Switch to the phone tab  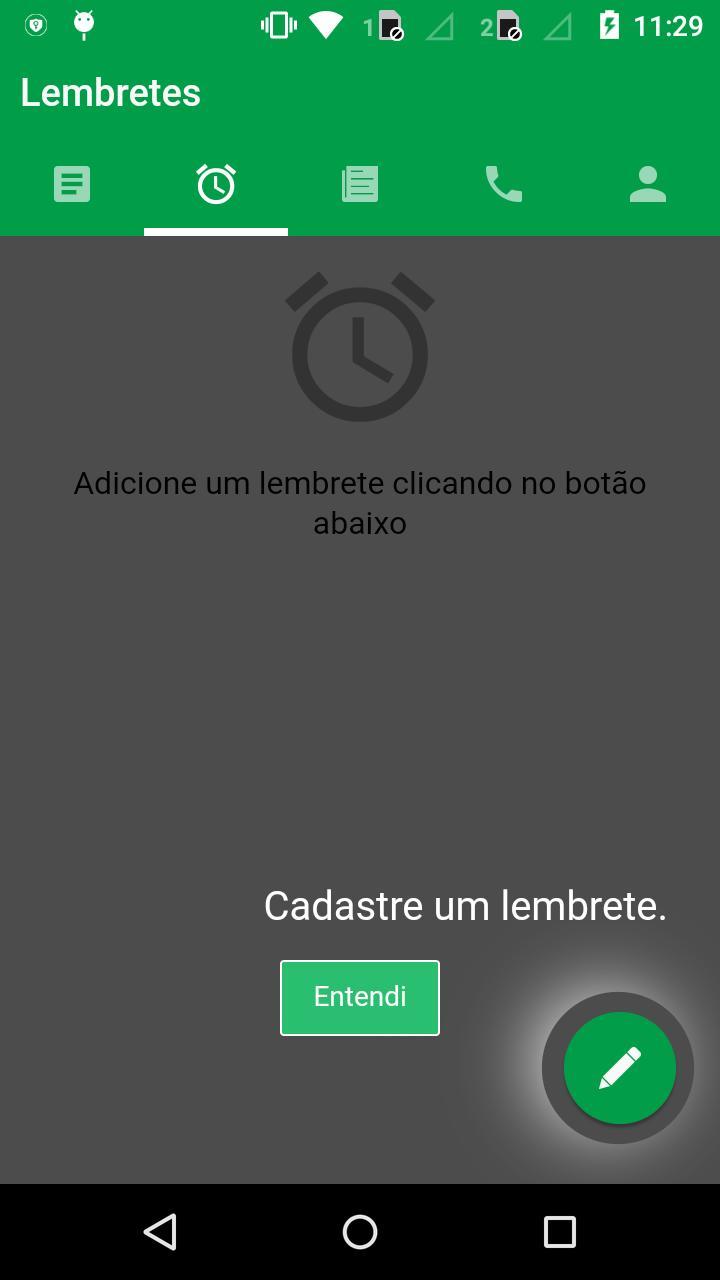pos(504,184)
